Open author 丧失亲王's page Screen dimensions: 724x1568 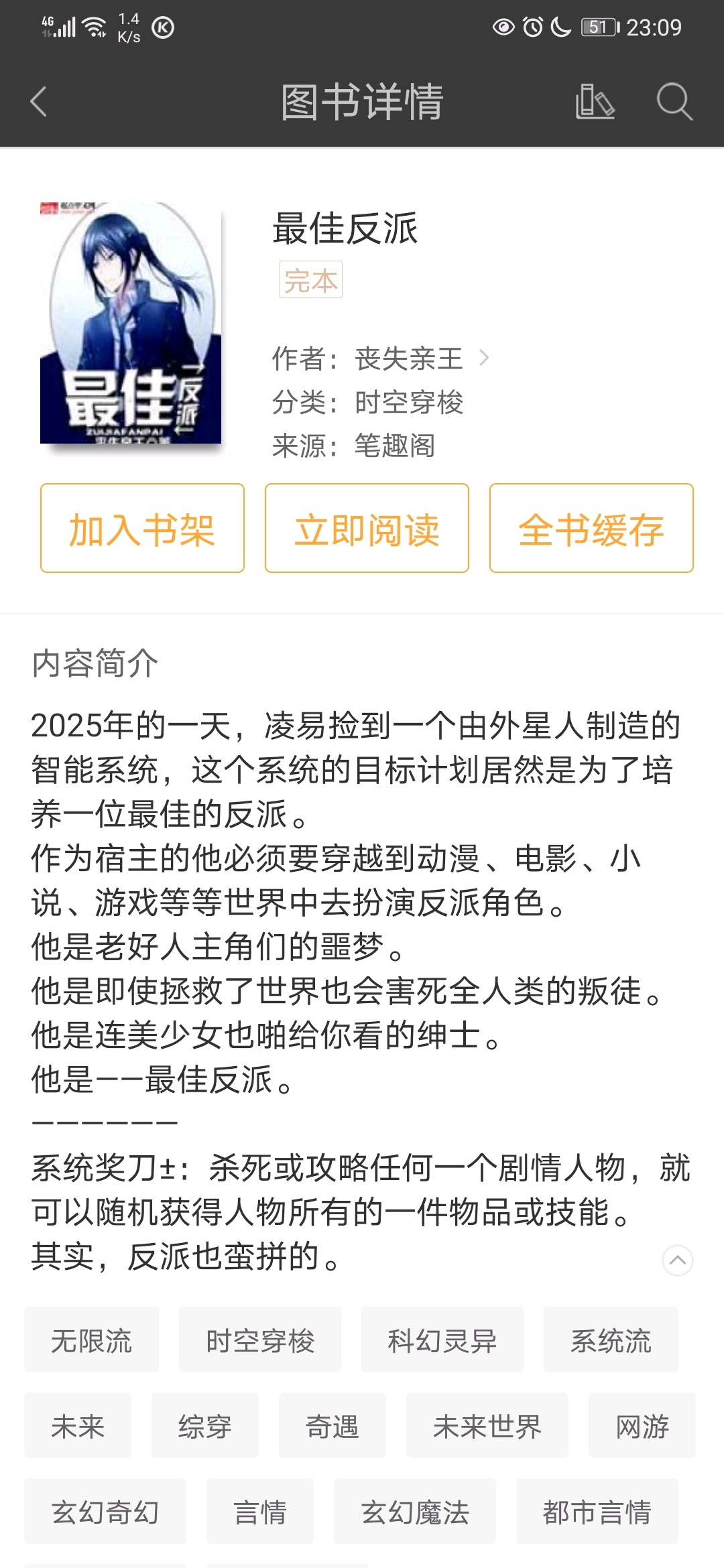click(421, 358)
